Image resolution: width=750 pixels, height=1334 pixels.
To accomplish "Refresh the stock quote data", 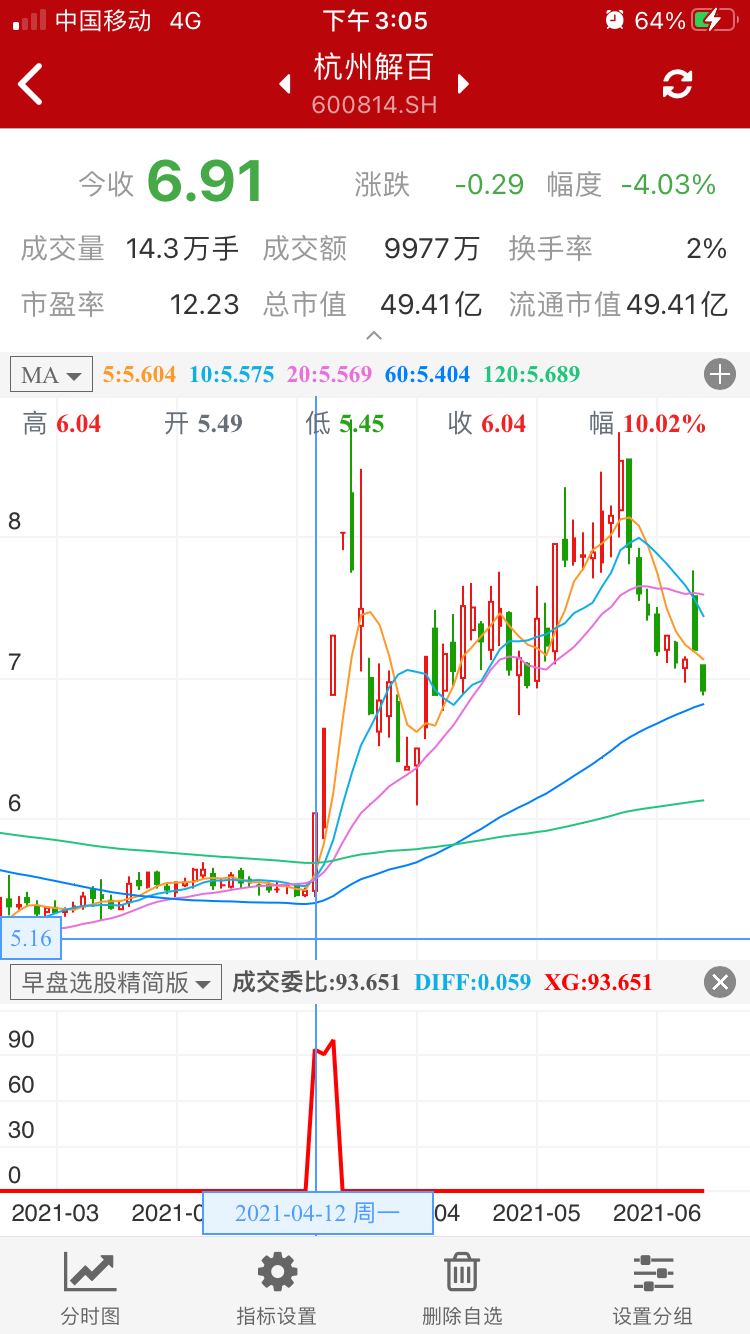I will 677,84.
